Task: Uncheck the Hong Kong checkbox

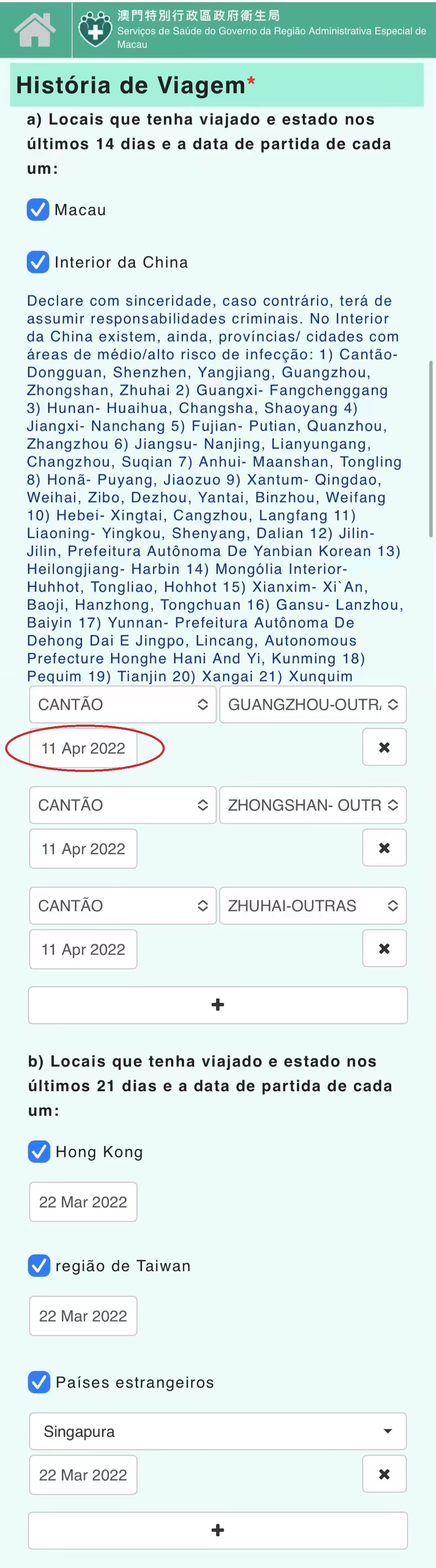Action: point(39,1151)
